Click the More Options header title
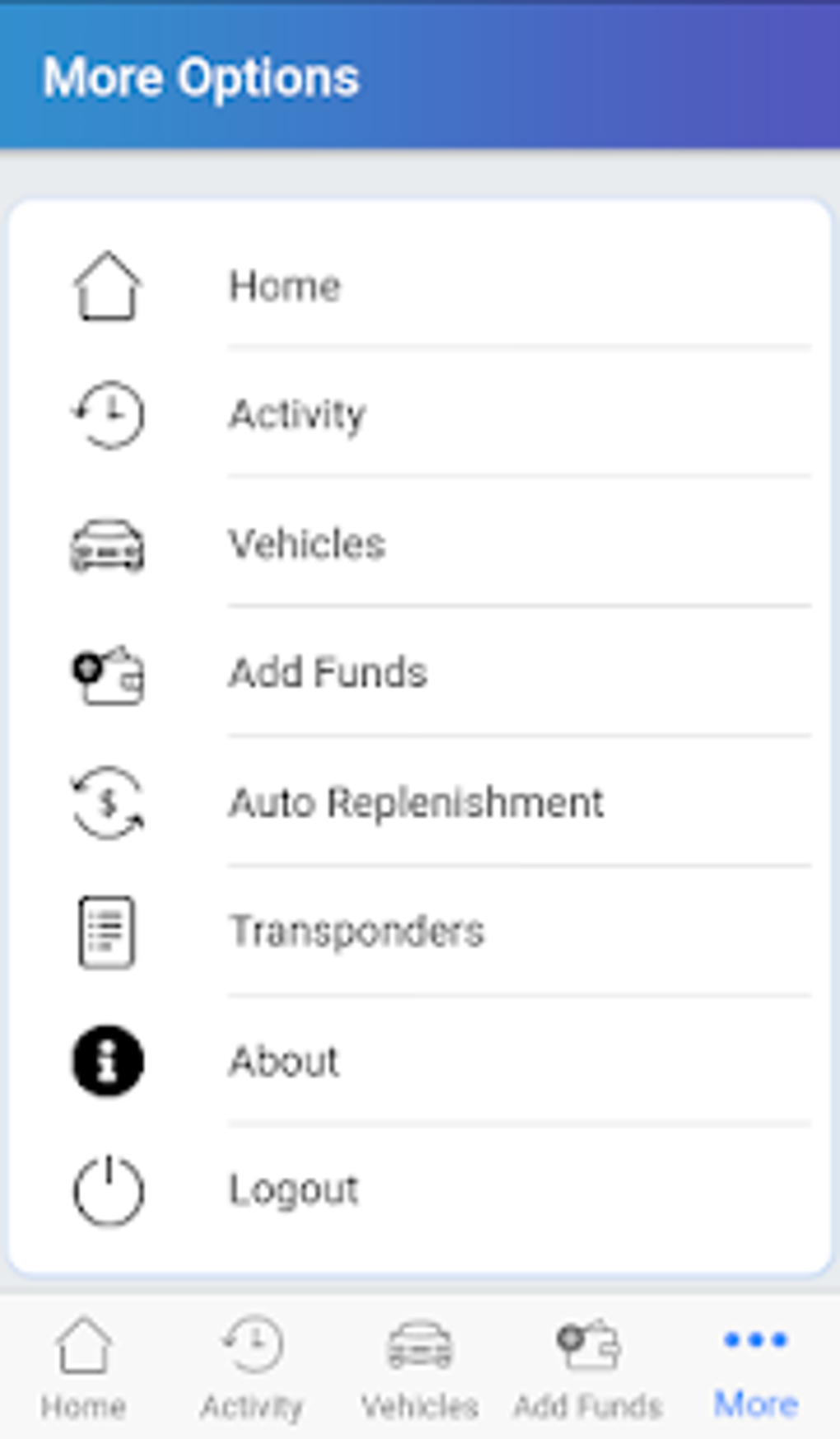Viewport: 840px width, 1439px height. click(203, 77)
